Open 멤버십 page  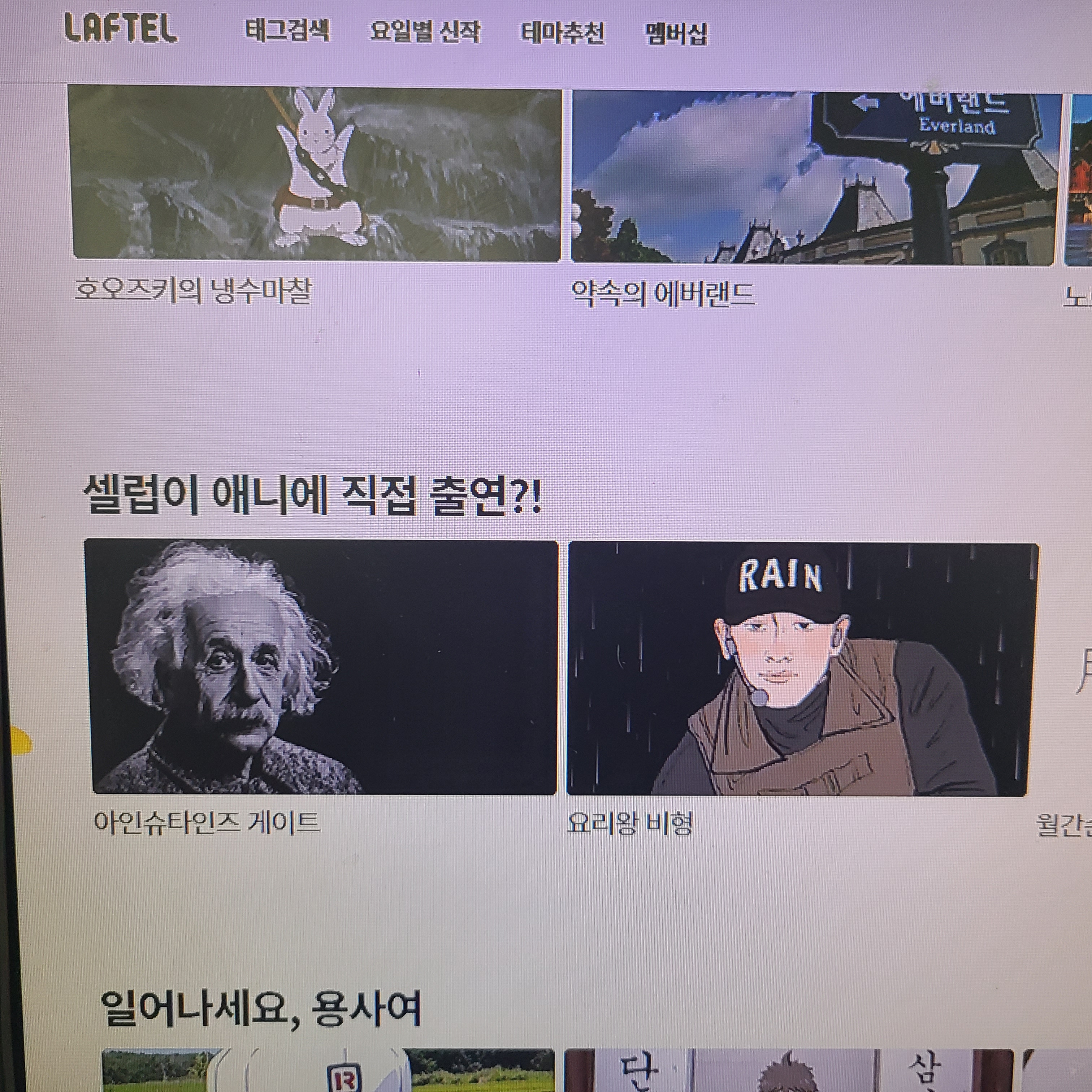pyautogui.click(x=676, y=34)
